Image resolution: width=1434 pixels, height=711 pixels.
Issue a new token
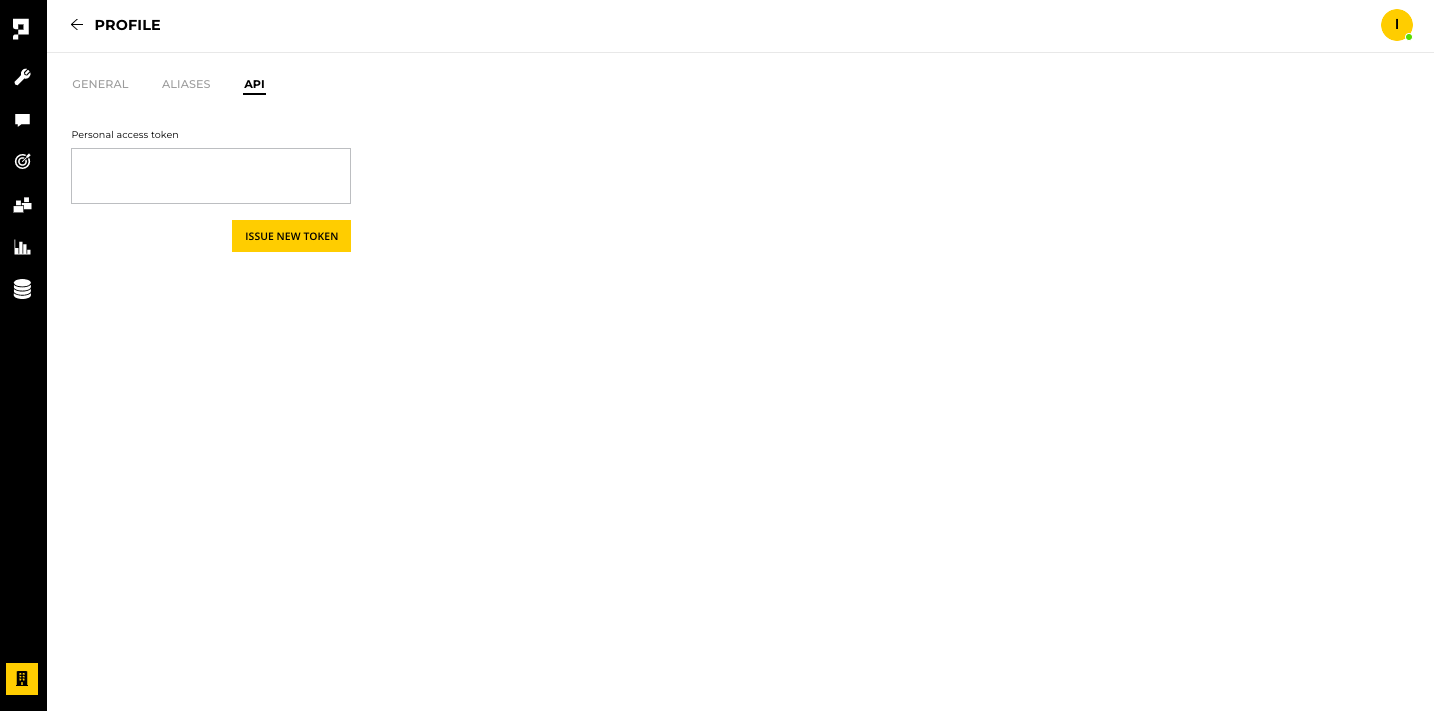(291, 236)
